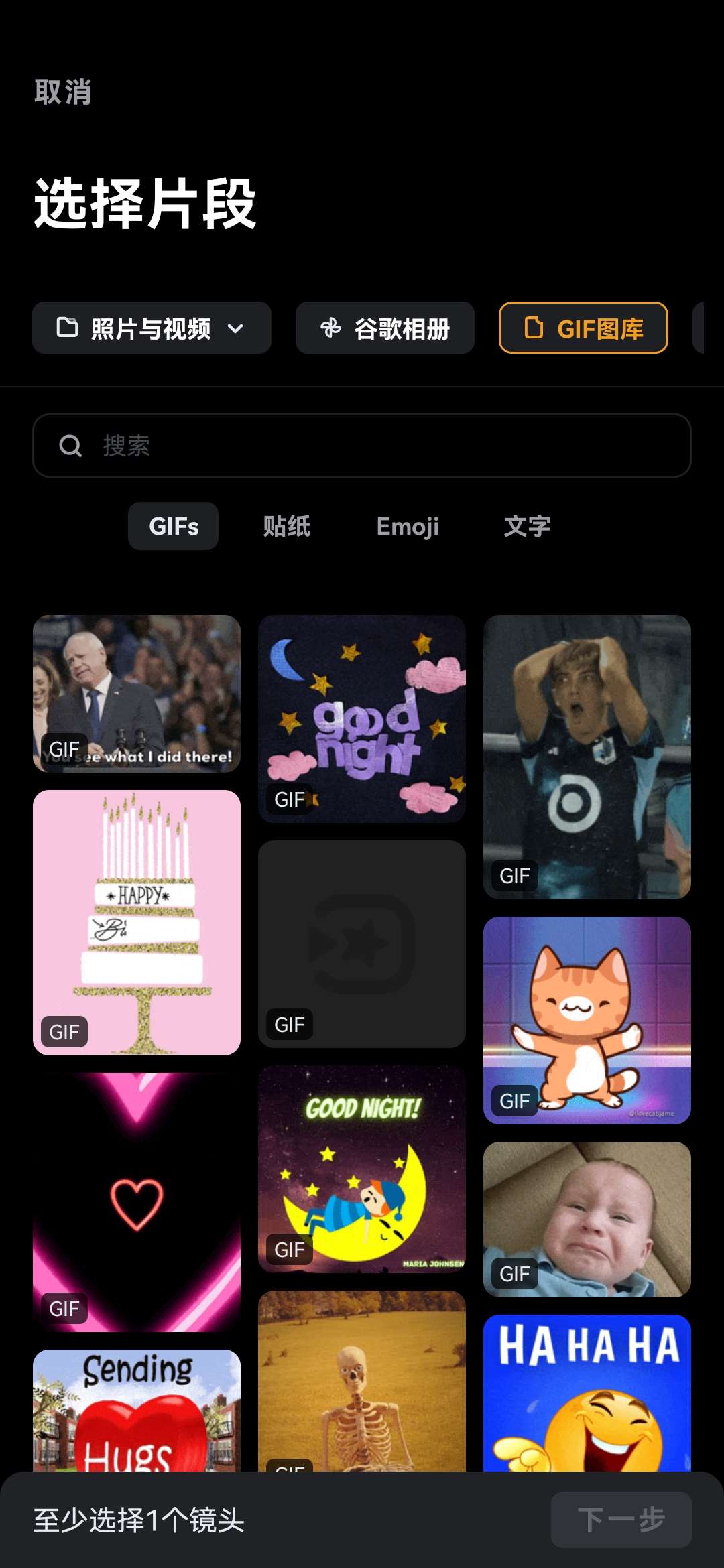This screenshot has width=724, height=1568.
Task: Choose the dancing orange cat GIF
Action: coord(587,1020)
